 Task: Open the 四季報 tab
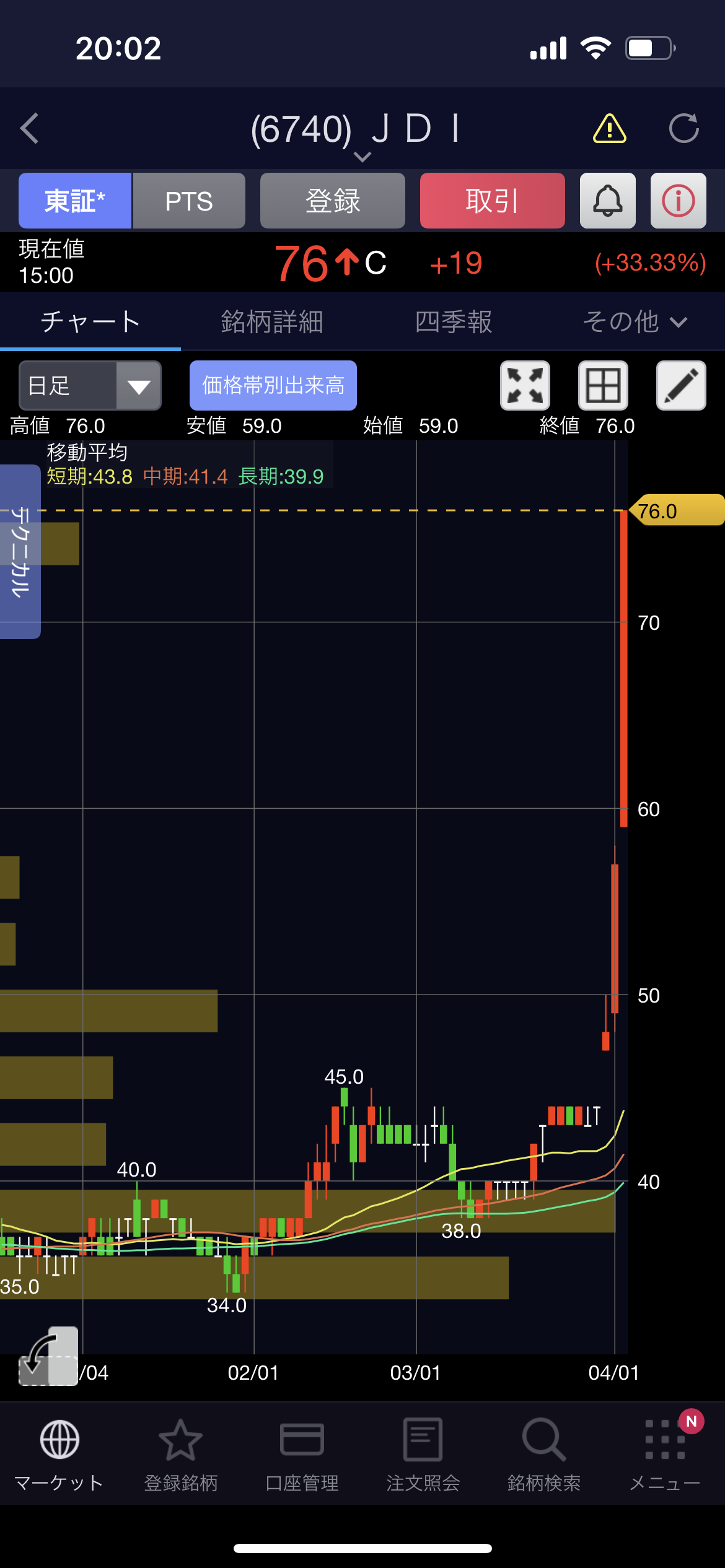click(454, 321)
